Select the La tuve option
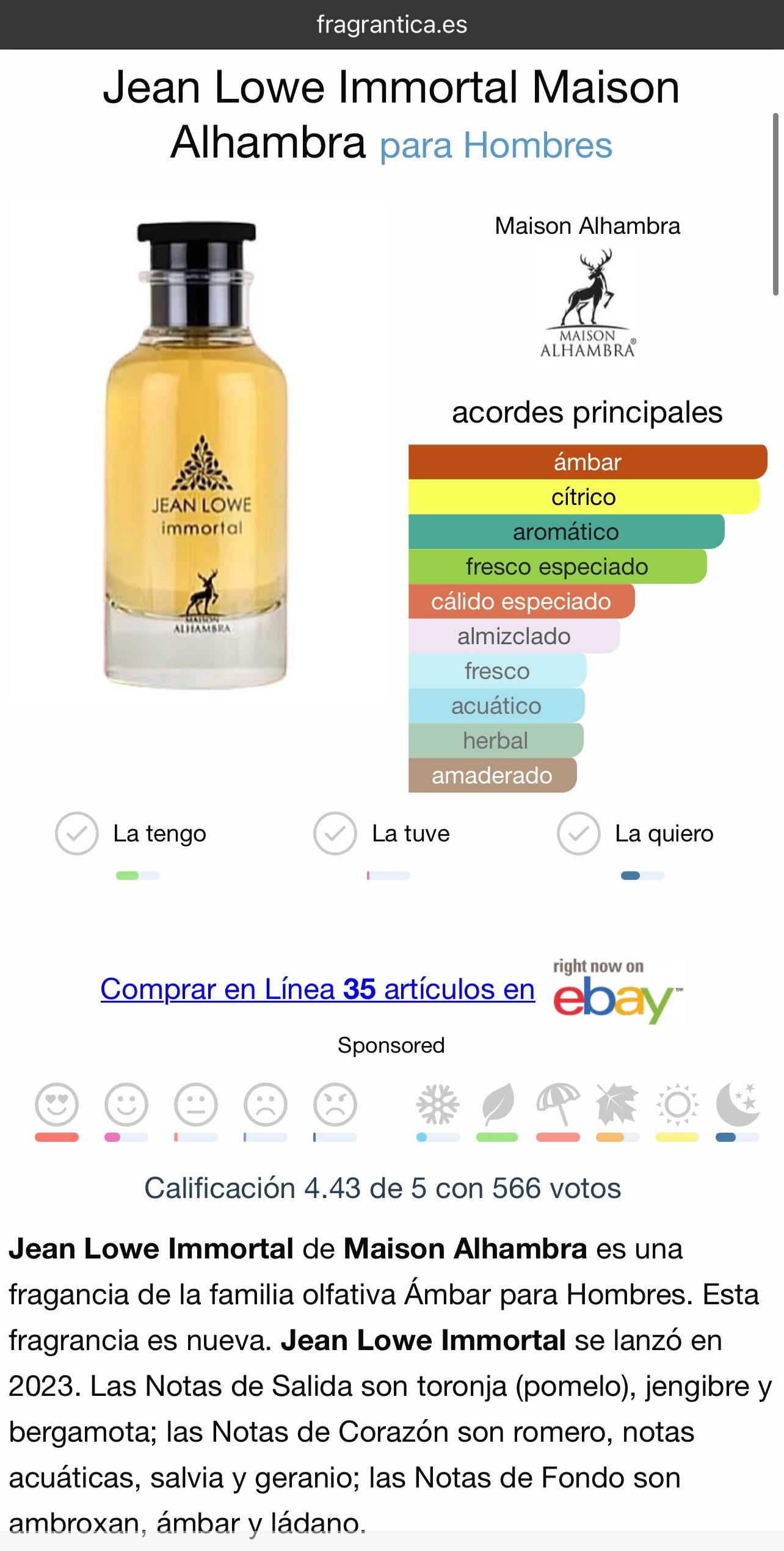The image size is (784, 1551). pyautogui.click(x=335, y=834)
